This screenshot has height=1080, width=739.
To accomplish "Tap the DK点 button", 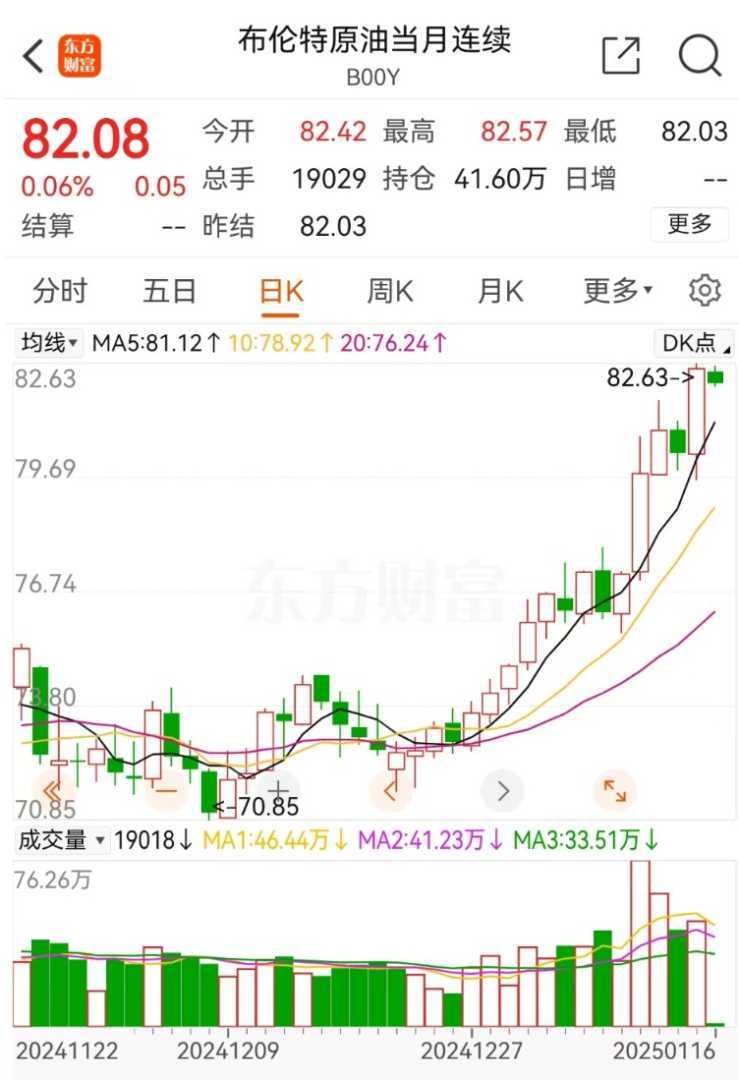I will coord(694,343).
